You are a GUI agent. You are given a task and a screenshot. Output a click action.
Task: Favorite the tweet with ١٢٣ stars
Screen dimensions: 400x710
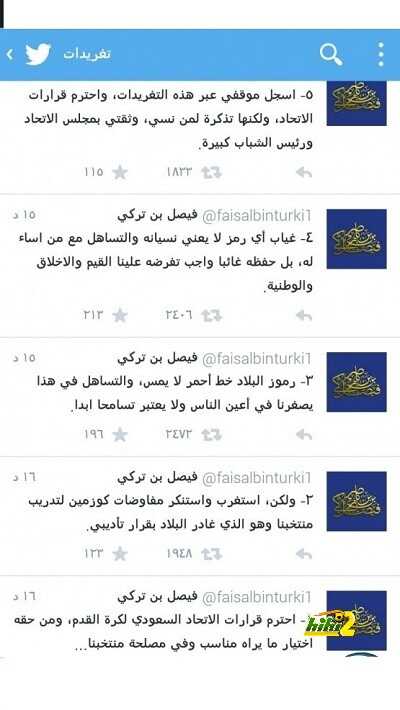point(120,554)
